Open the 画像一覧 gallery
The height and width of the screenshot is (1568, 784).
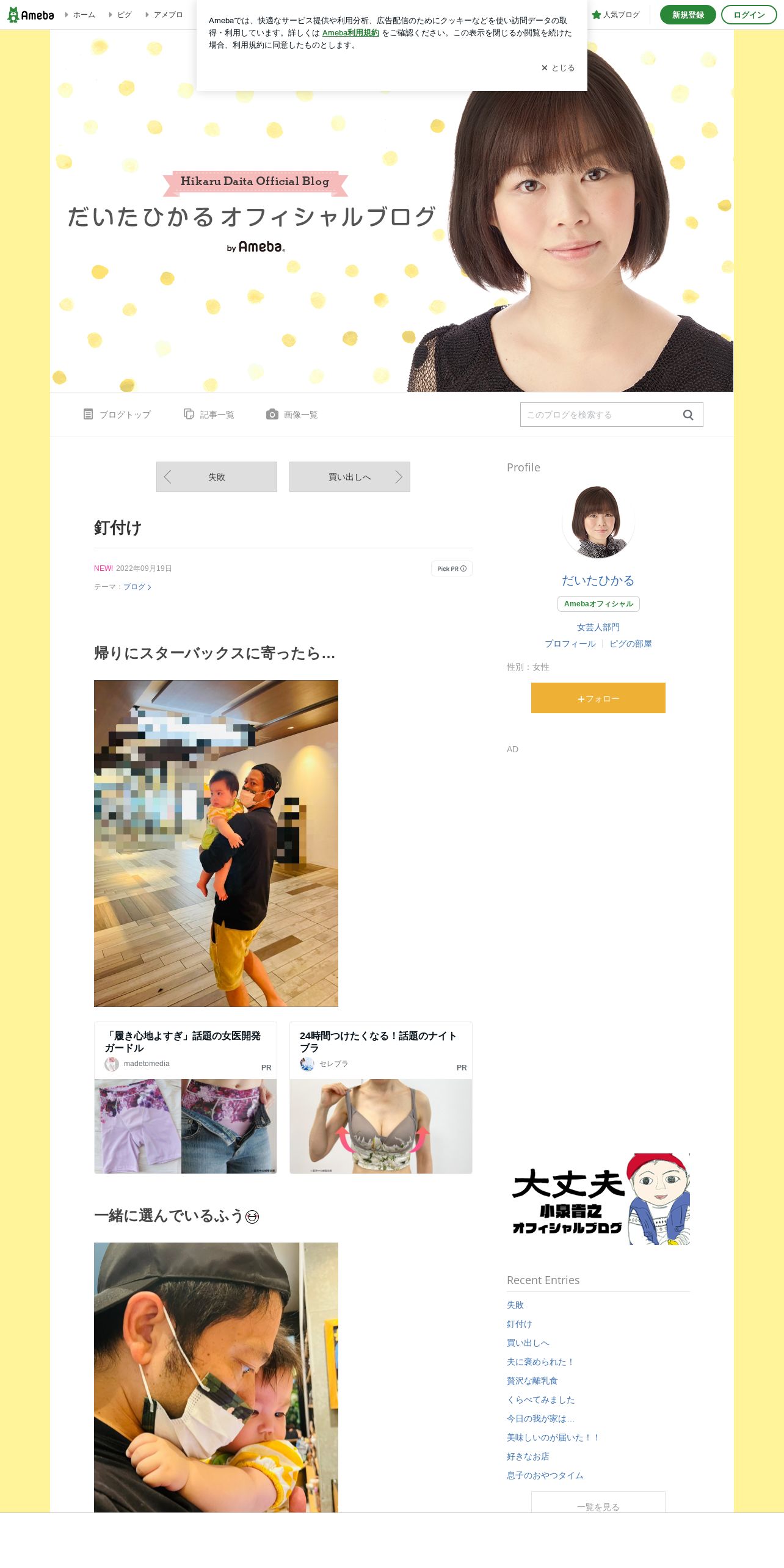pyautogui.click(x=292, y=415)
